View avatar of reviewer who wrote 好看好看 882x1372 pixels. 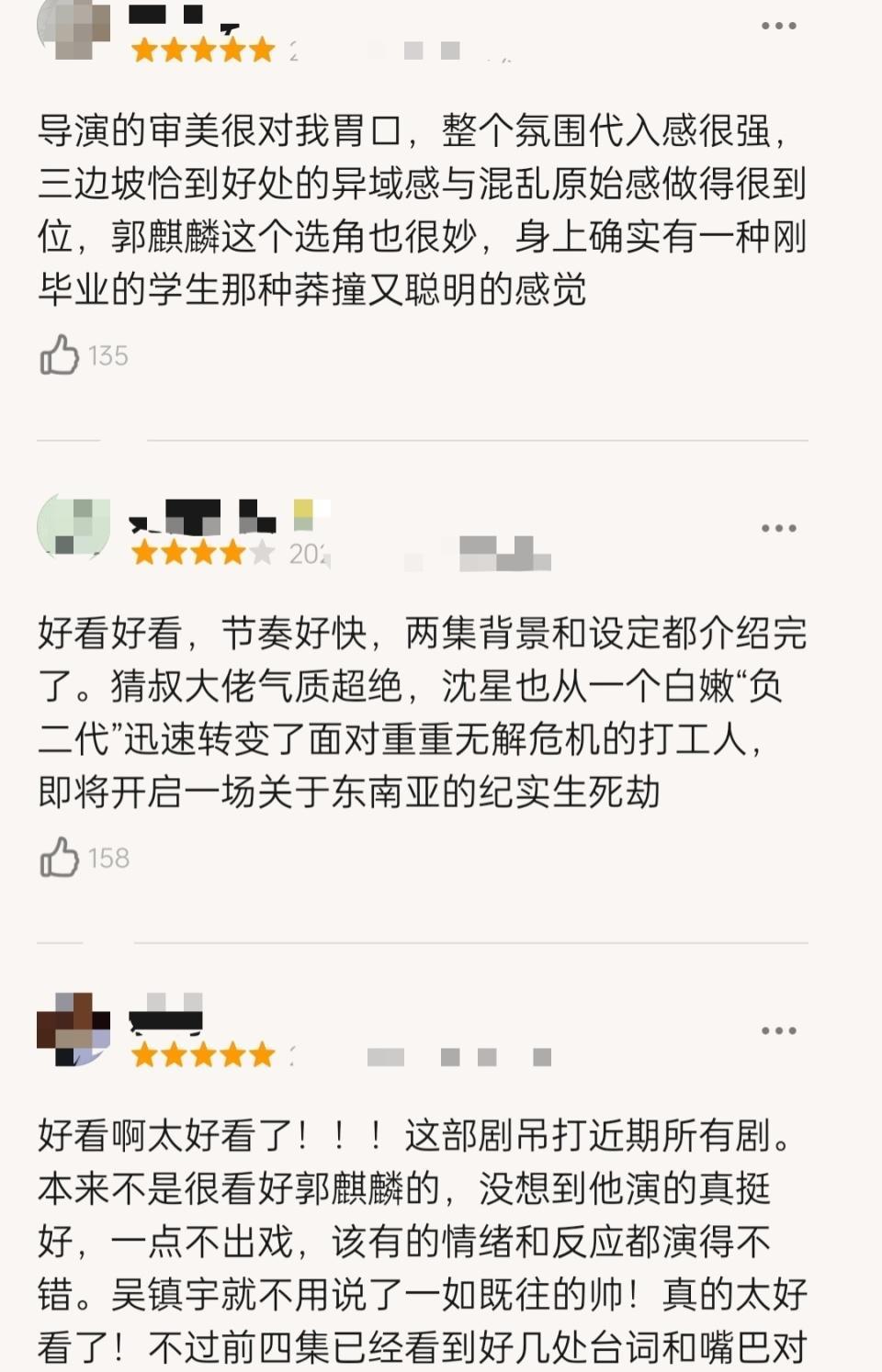click(73, 527)
